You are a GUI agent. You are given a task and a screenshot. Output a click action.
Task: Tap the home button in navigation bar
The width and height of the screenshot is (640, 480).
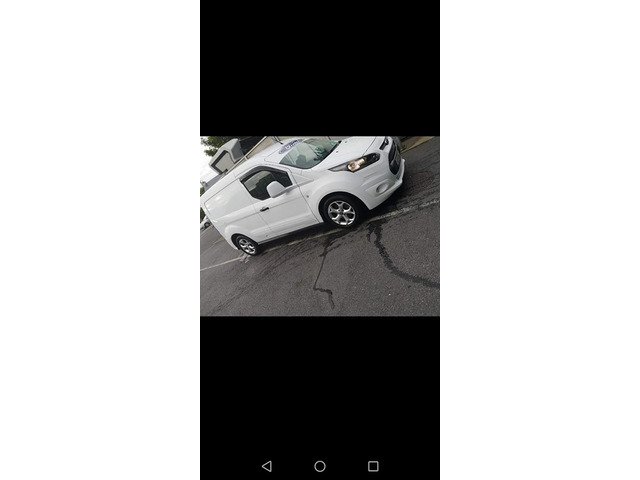click(320, 466)
